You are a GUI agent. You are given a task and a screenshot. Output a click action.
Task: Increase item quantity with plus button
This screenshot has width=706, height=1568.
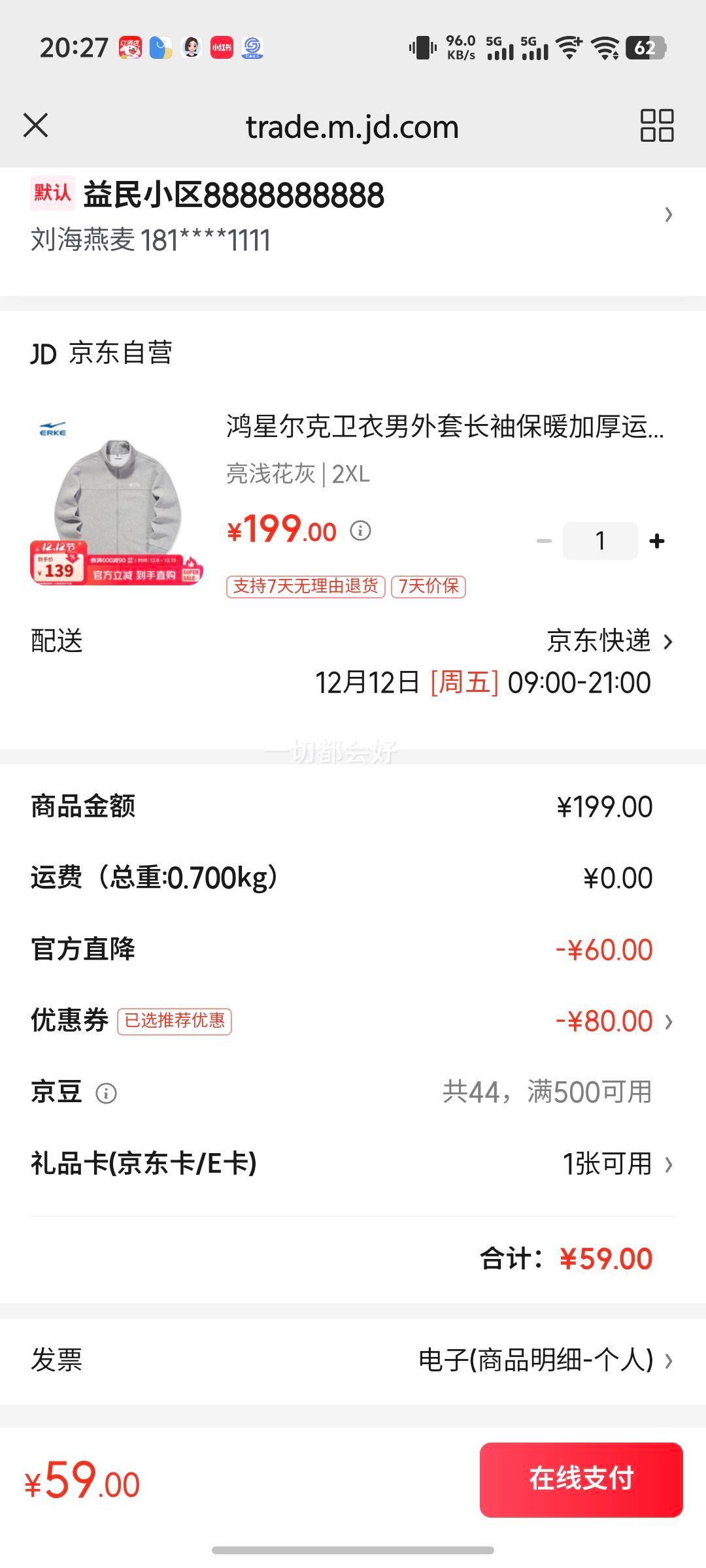click(657, 541)
